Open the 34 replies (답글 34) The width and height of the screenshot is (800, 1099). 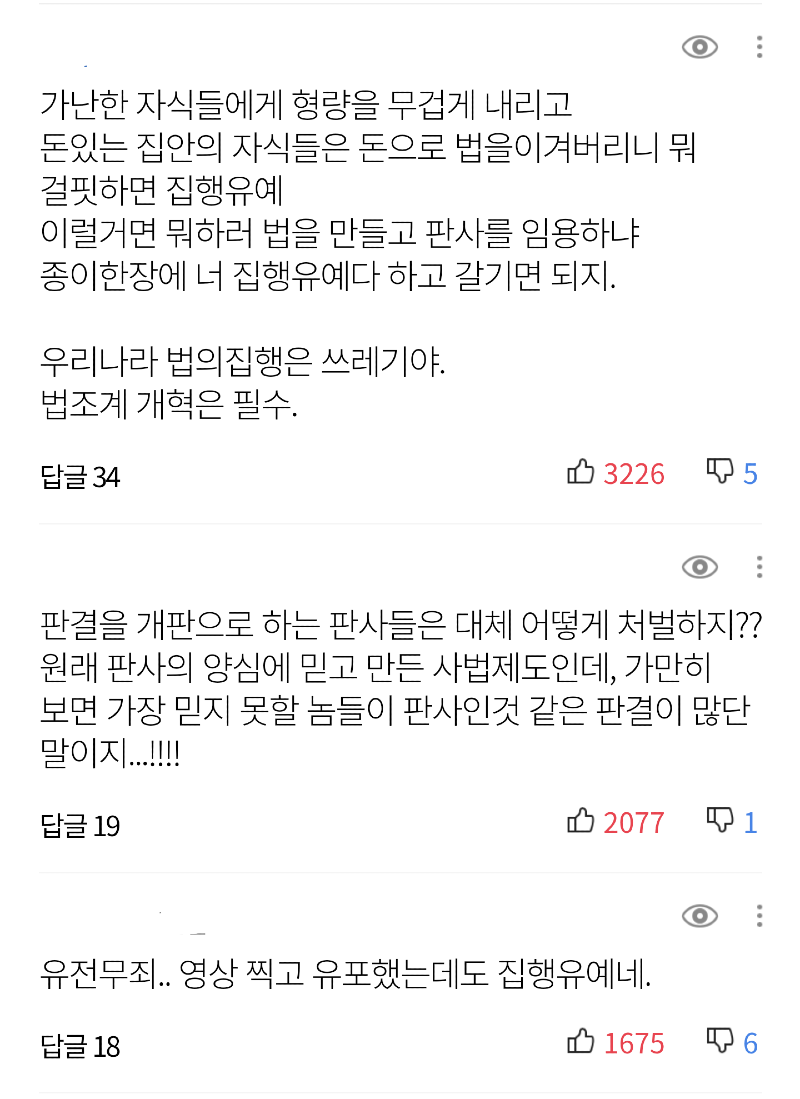click(x=80, y=477)
